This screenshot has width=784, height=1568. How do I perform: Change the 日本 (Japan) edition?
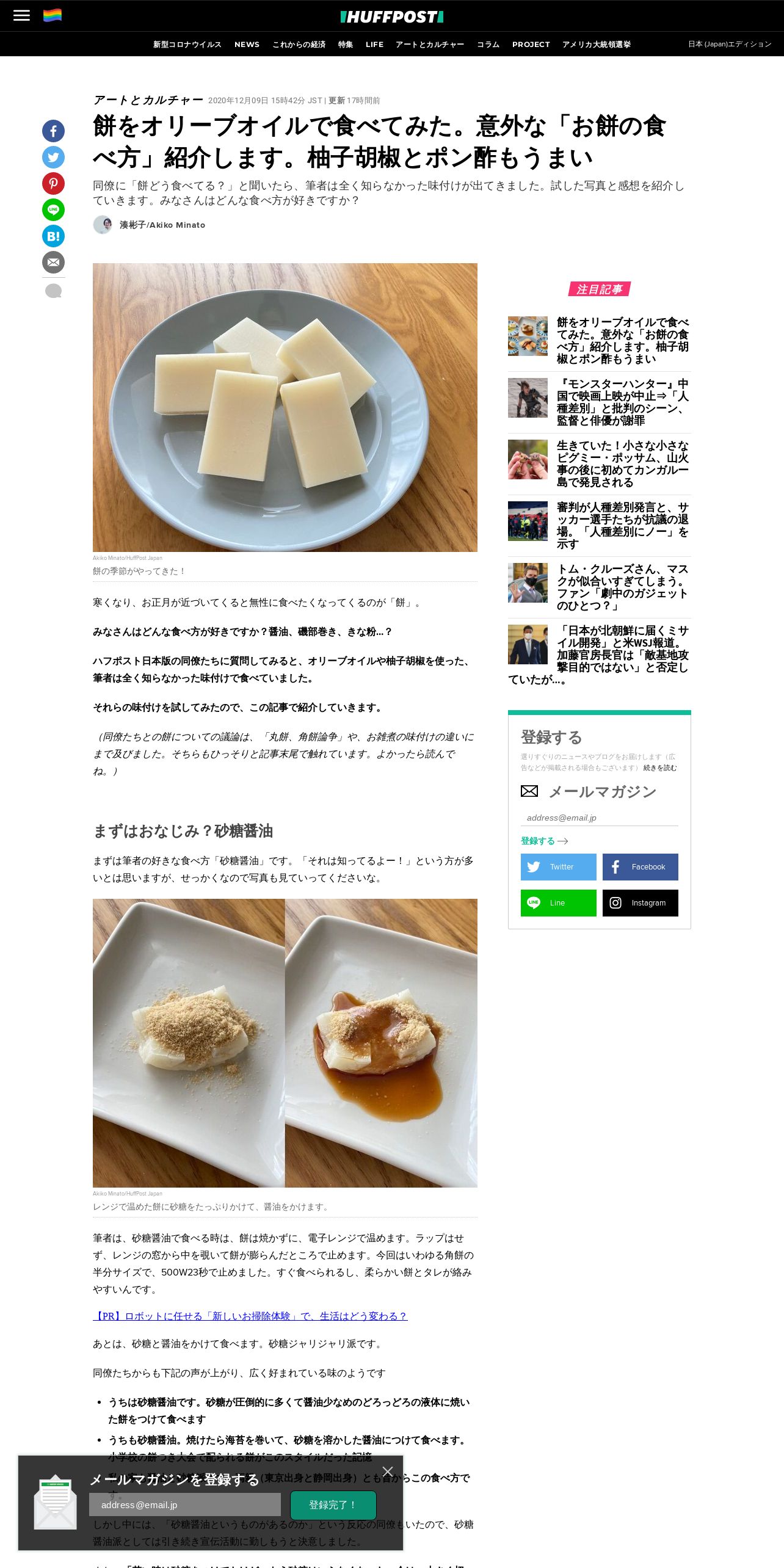point(730,44)
